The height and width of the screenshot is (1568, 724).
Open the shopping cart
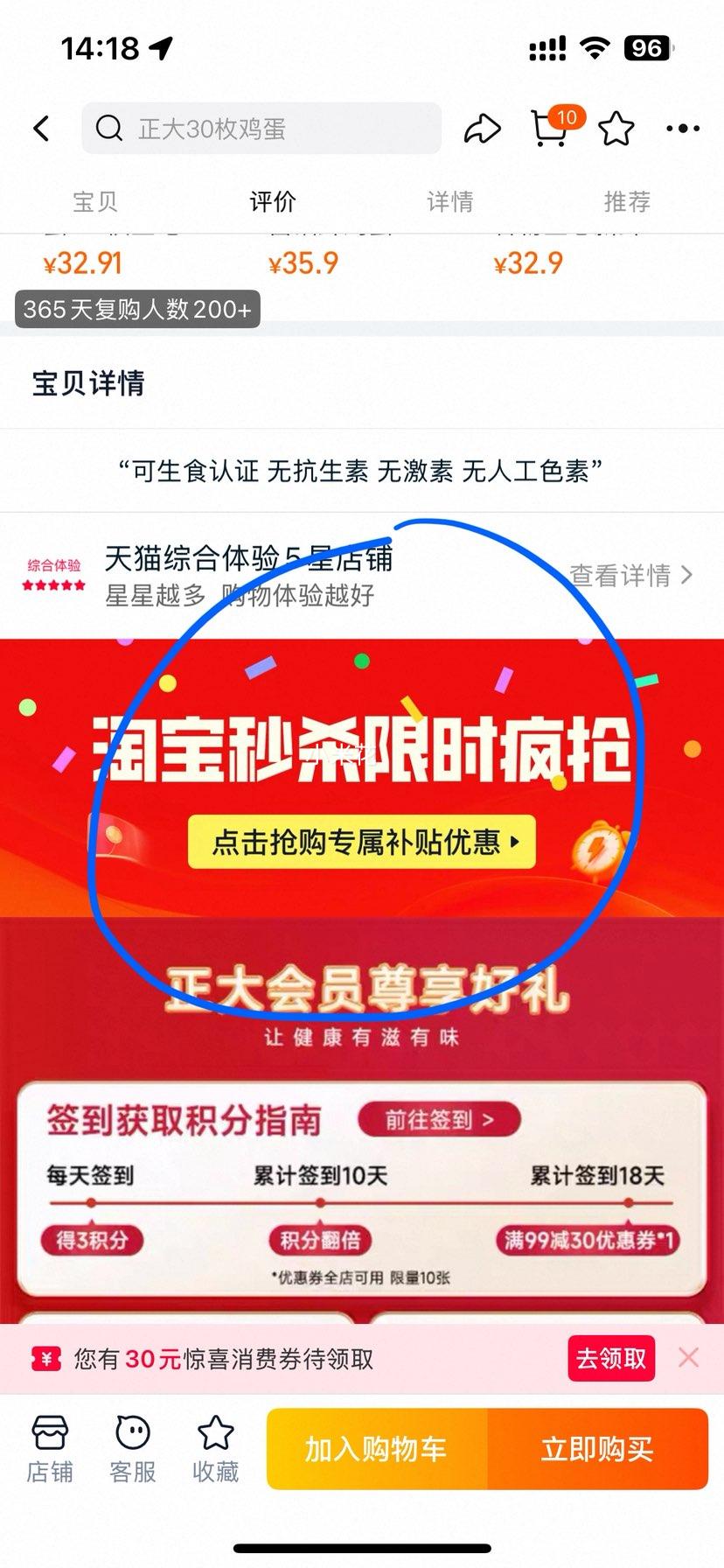(551, 129)
